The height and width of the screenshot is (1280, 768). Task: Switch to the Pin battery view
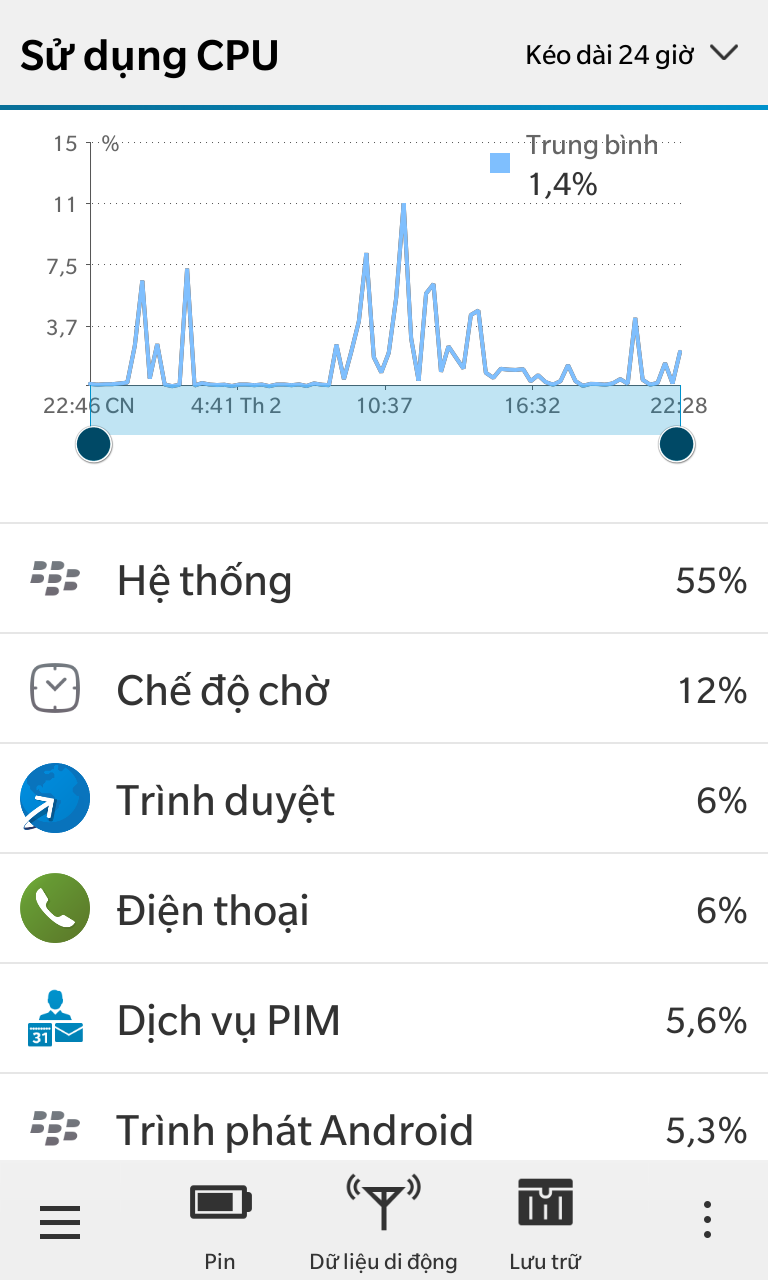point(220,1221)
